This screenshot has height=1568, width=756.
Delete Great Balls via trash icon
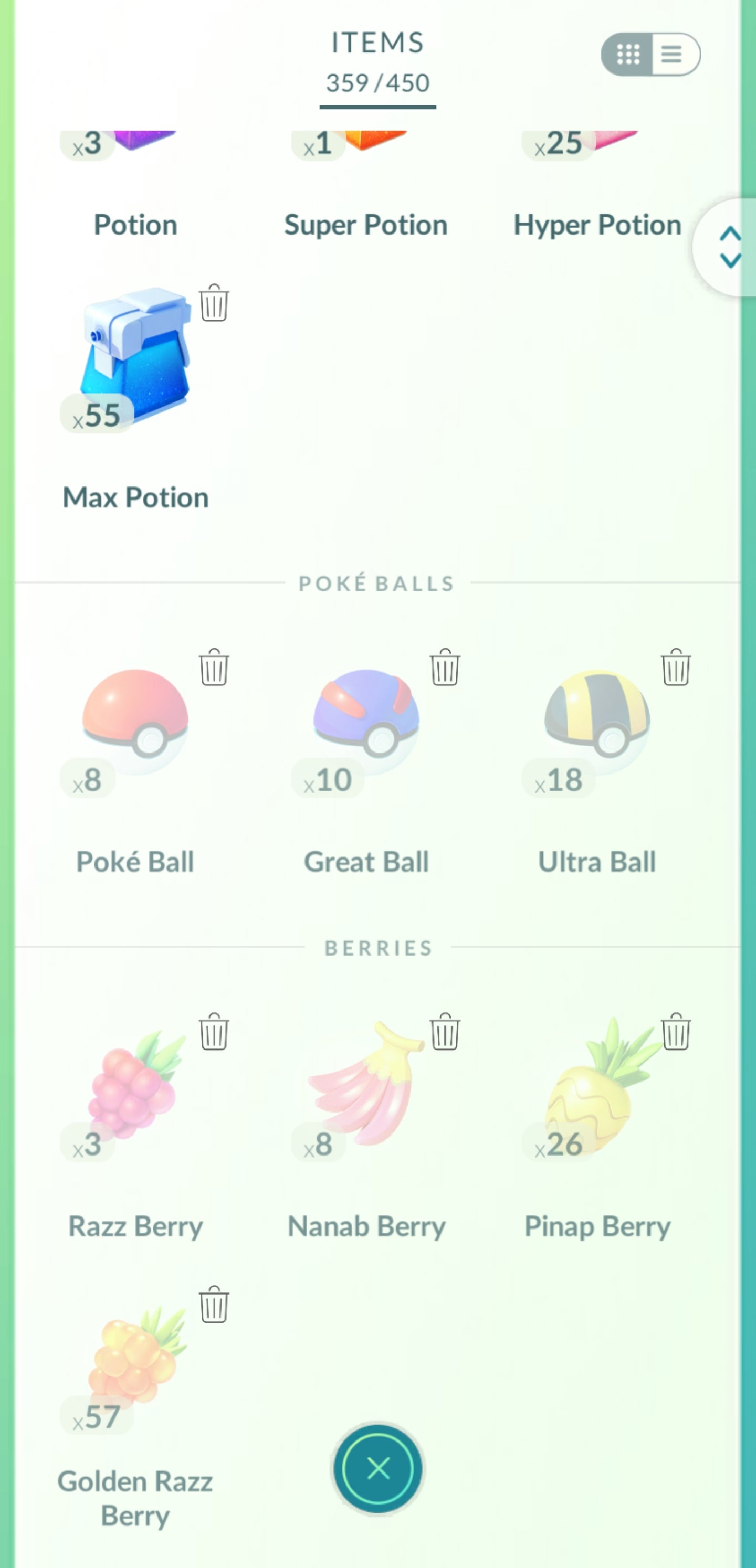click(x=445, y=667)
